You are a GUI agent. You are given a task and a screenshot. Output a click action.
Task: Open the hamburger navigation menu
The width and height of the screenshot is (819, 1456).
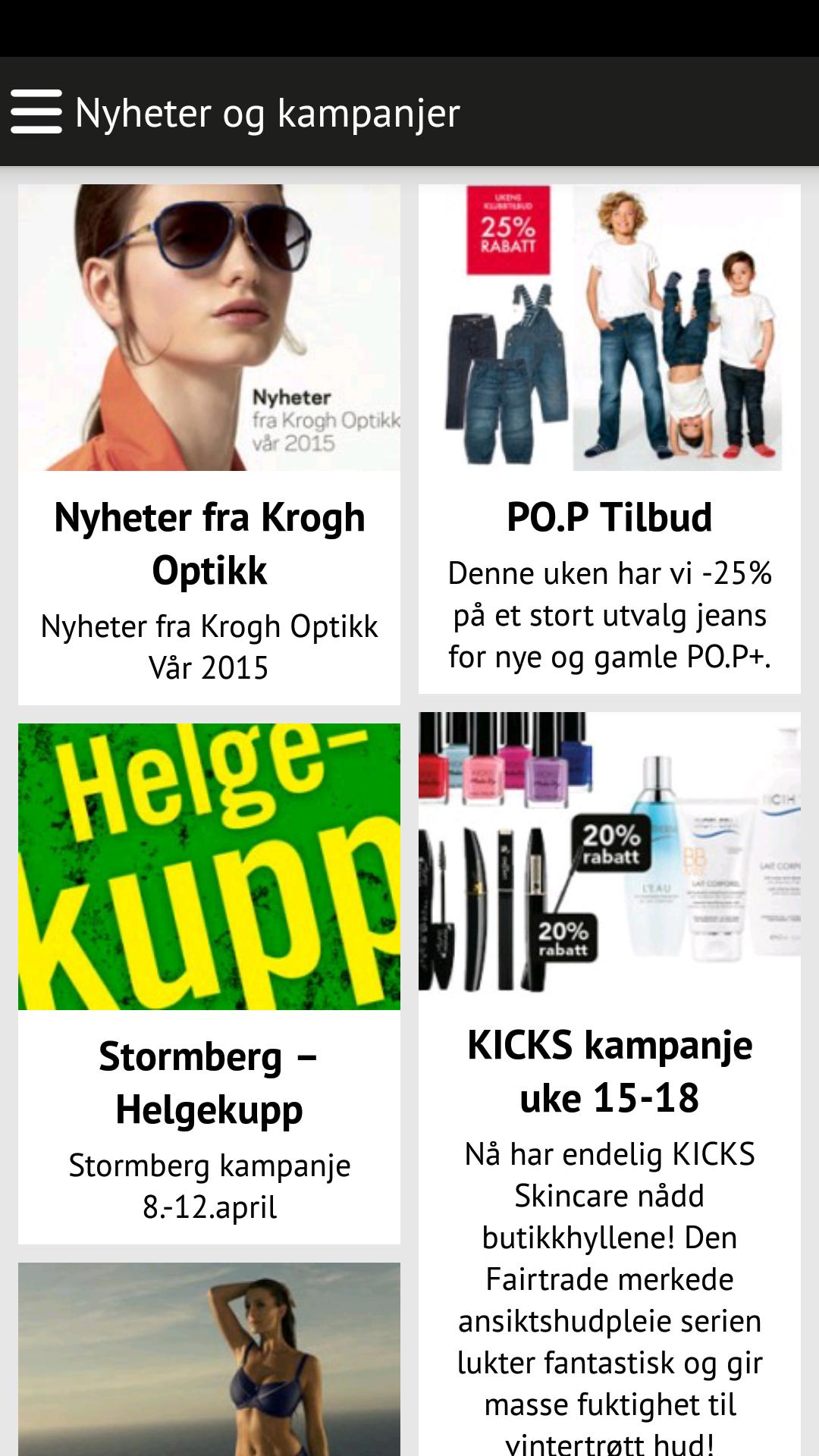(36, 111)
